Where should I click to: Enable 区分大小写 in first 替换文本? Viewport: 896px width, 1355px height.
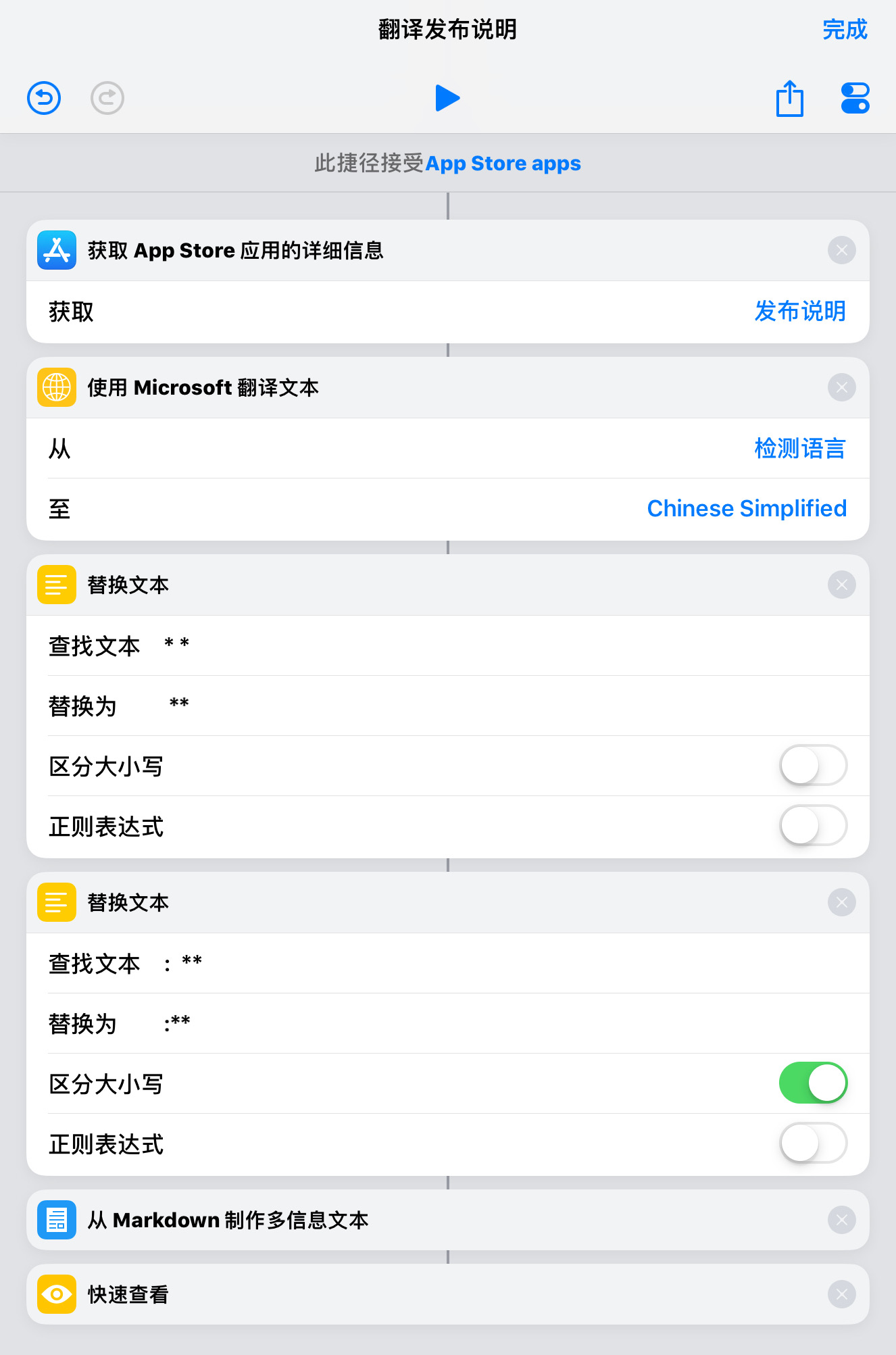[813, 766]
